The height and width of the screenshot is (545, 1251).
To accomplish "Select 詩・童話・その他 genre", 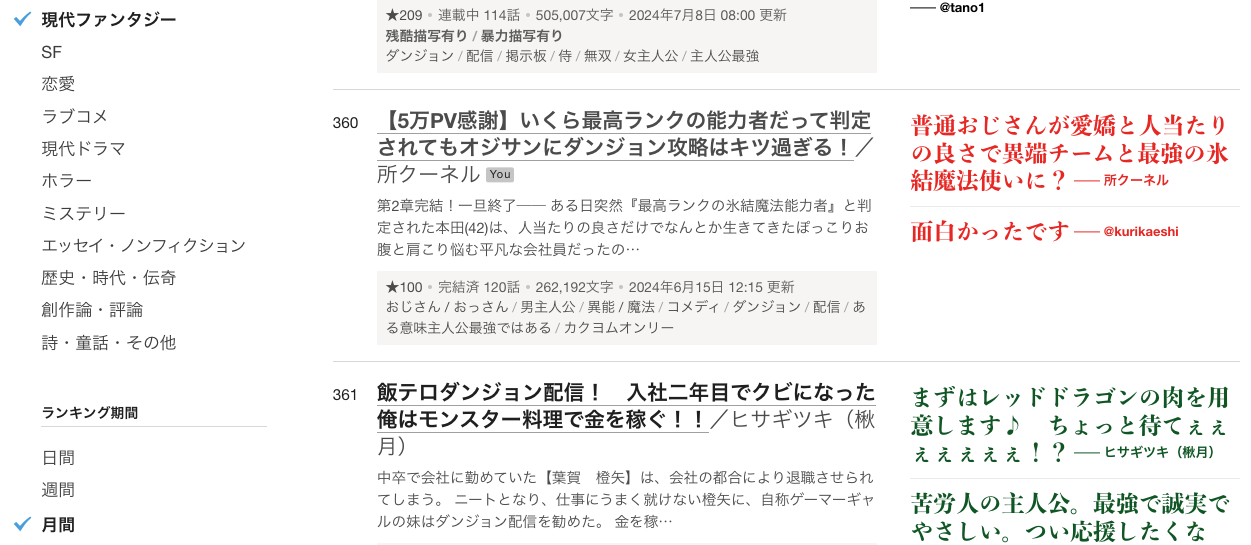I will click(x=108, y=342).
